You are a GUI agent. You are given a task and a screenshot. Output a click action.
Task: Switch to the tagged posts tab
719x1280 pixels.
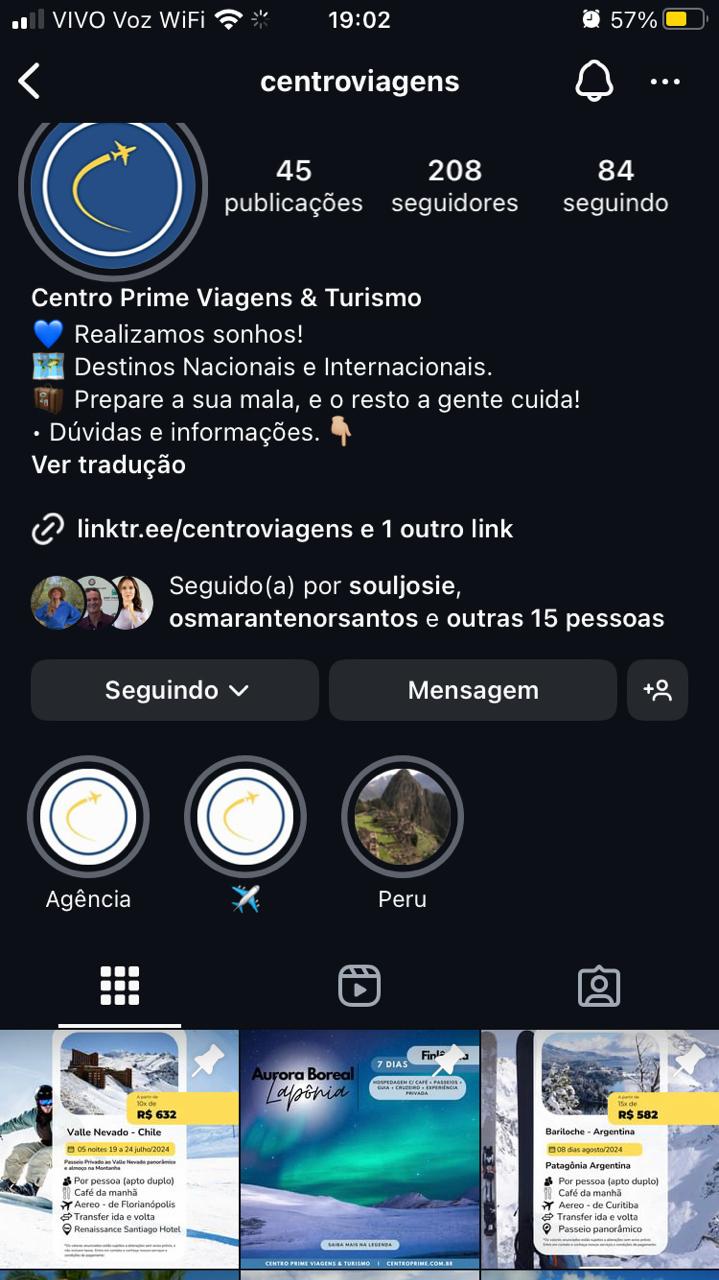coord(599,986)
